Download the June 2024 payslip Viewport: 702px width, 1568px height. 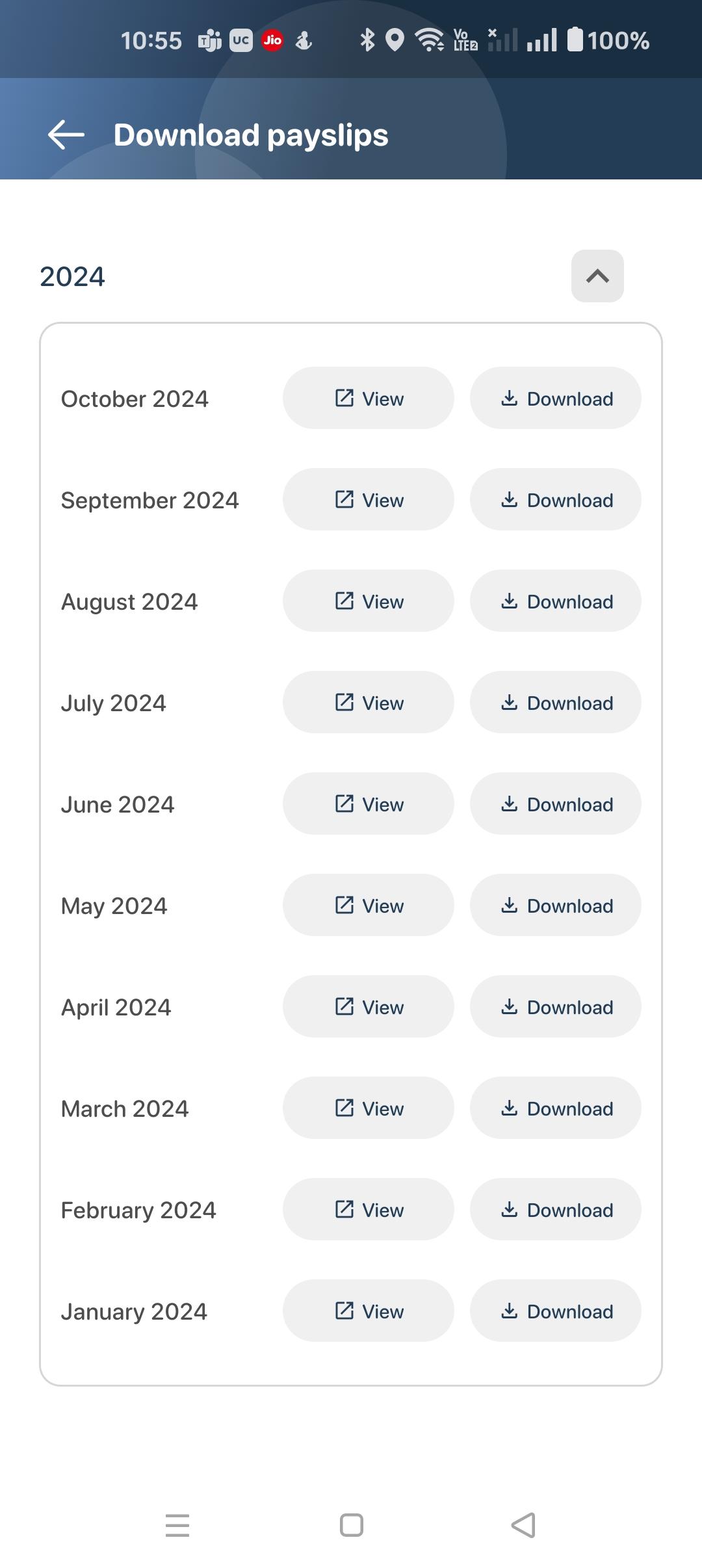pyautogui.click(x=556, y=804)
